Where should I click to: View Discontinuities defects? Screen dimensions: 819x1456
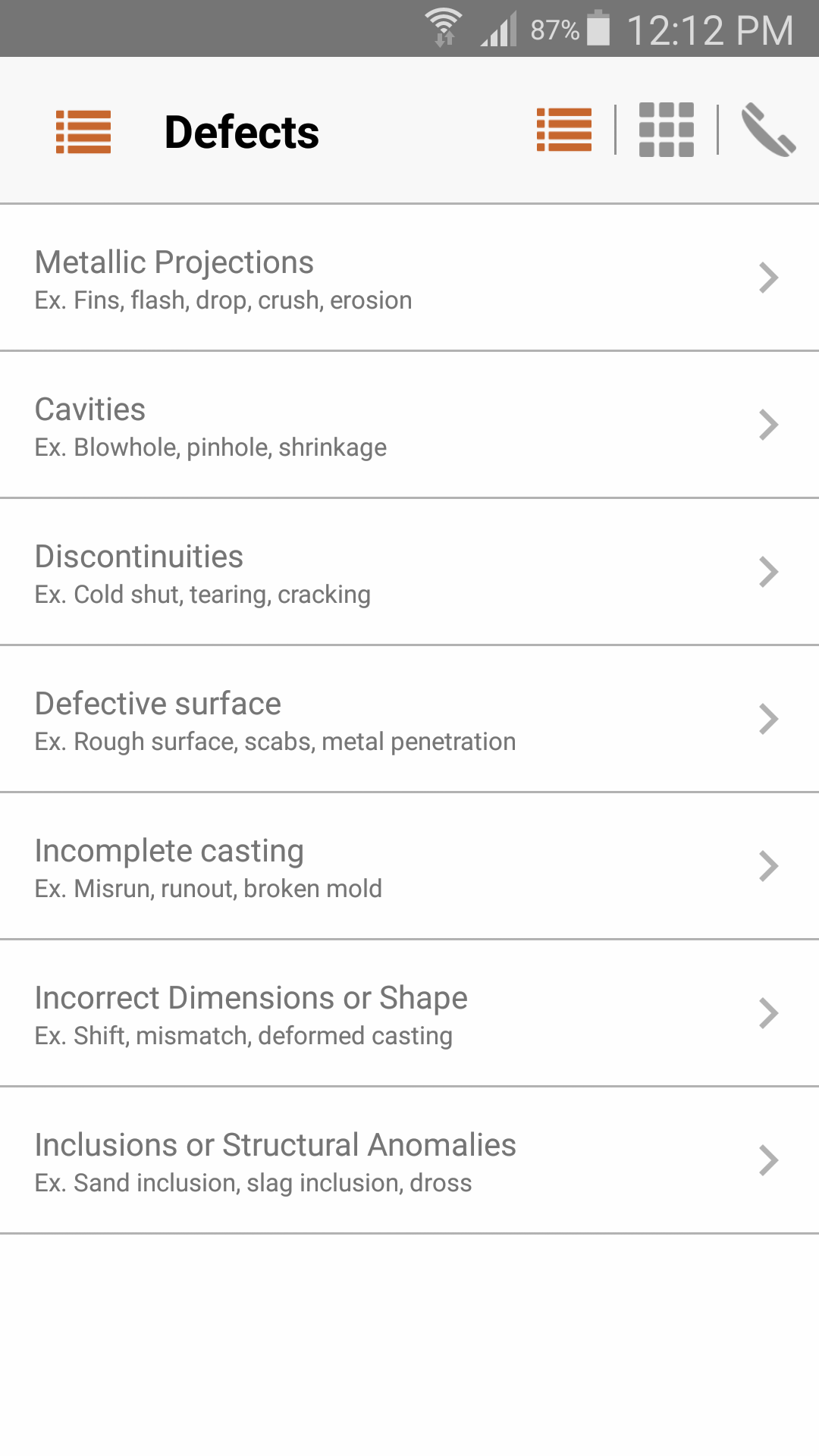[409, 572]
